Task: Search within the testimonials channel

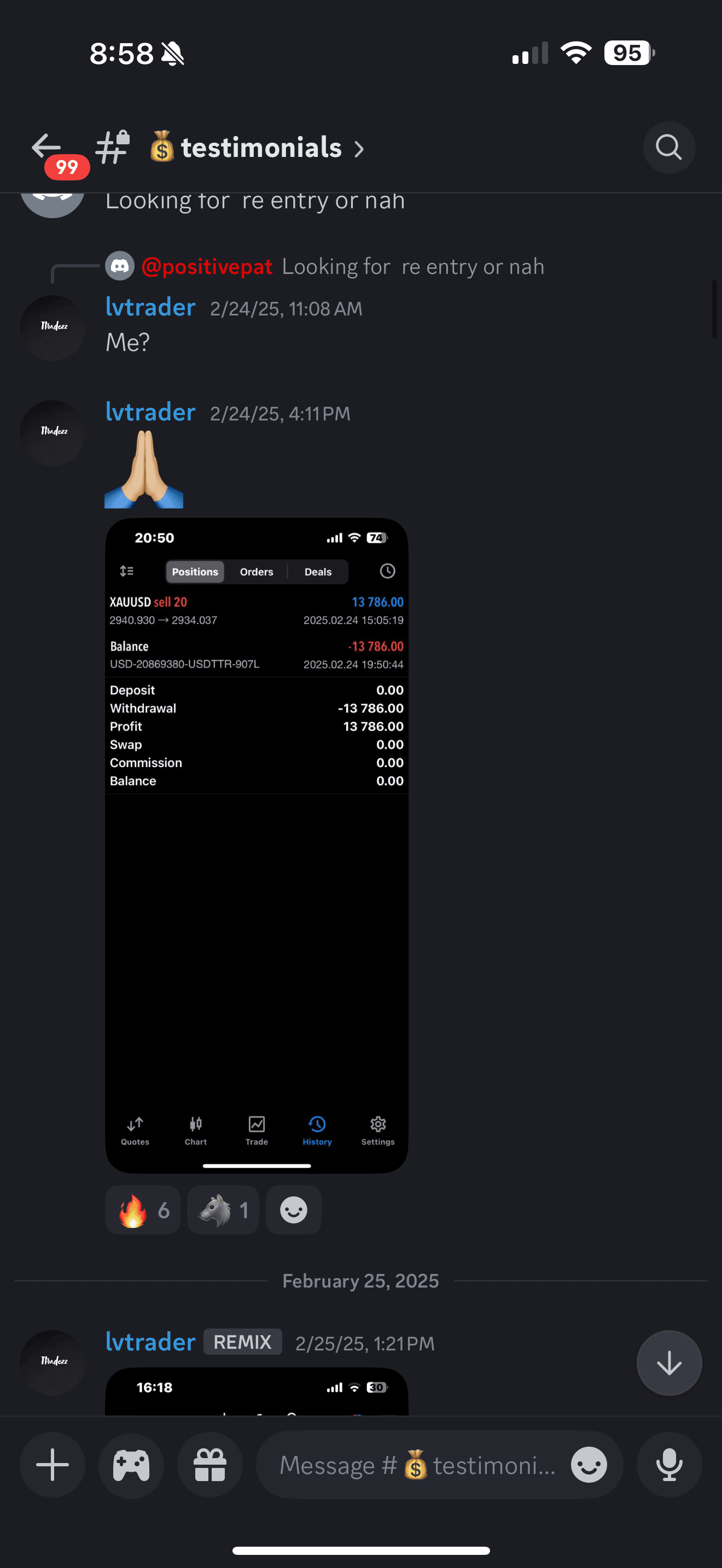Action: click(x=668, y=147)
